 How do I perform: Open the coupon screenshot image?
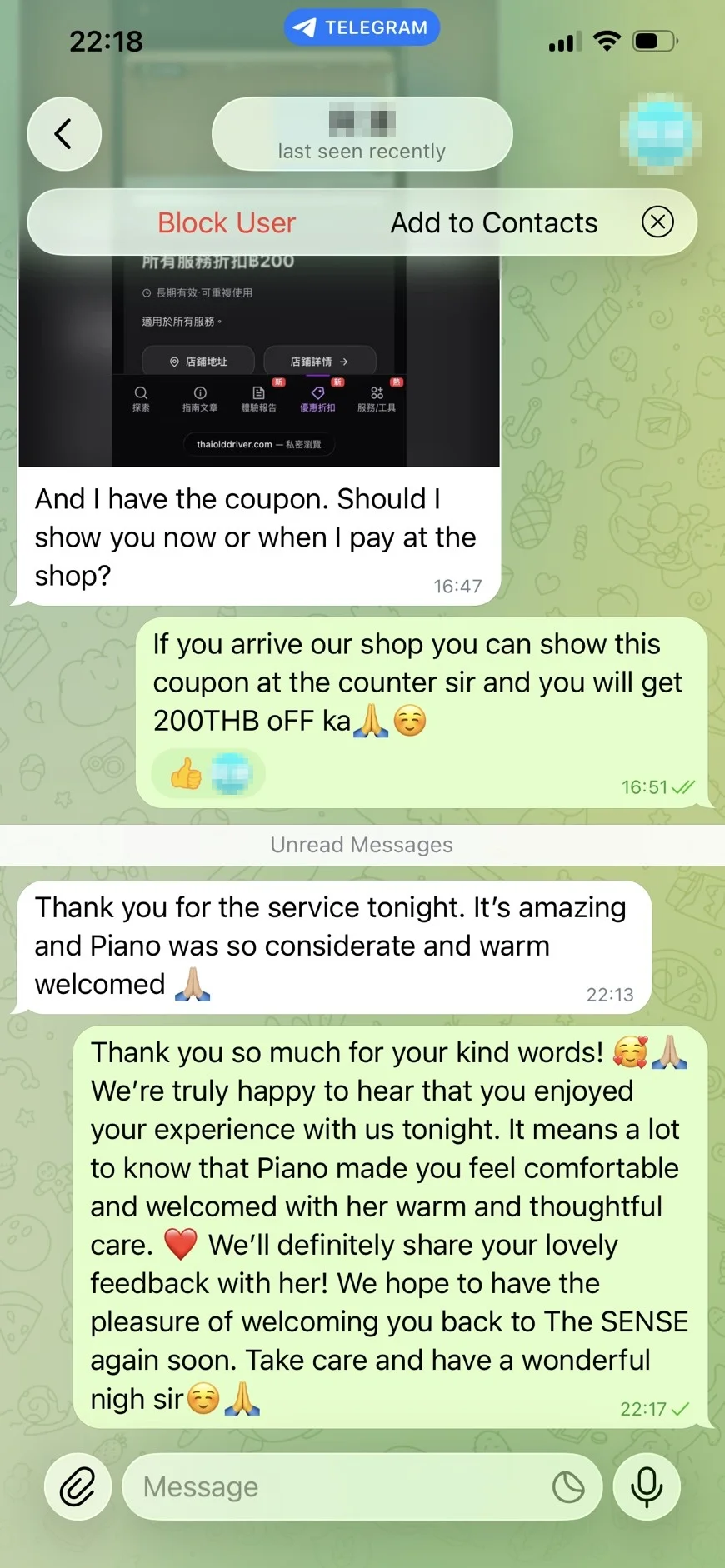[259, 360]
